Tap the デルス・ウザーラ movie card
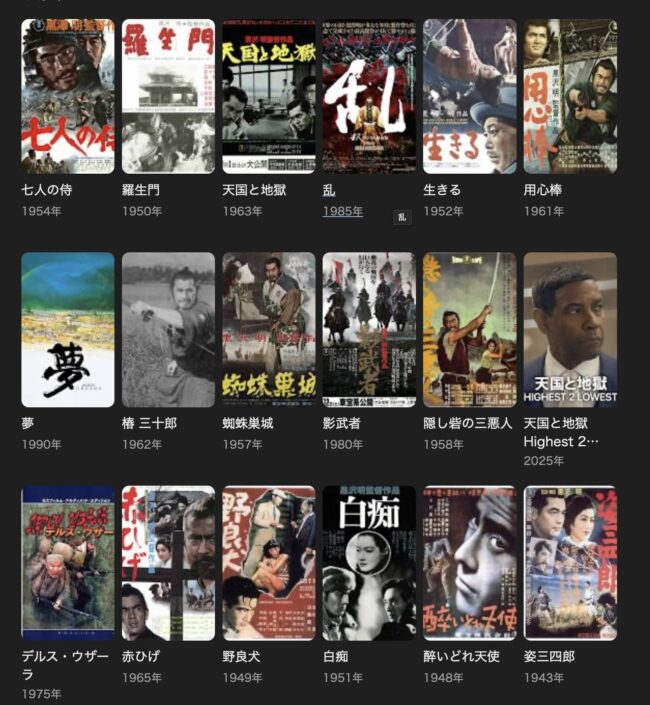 click(68, 563)
